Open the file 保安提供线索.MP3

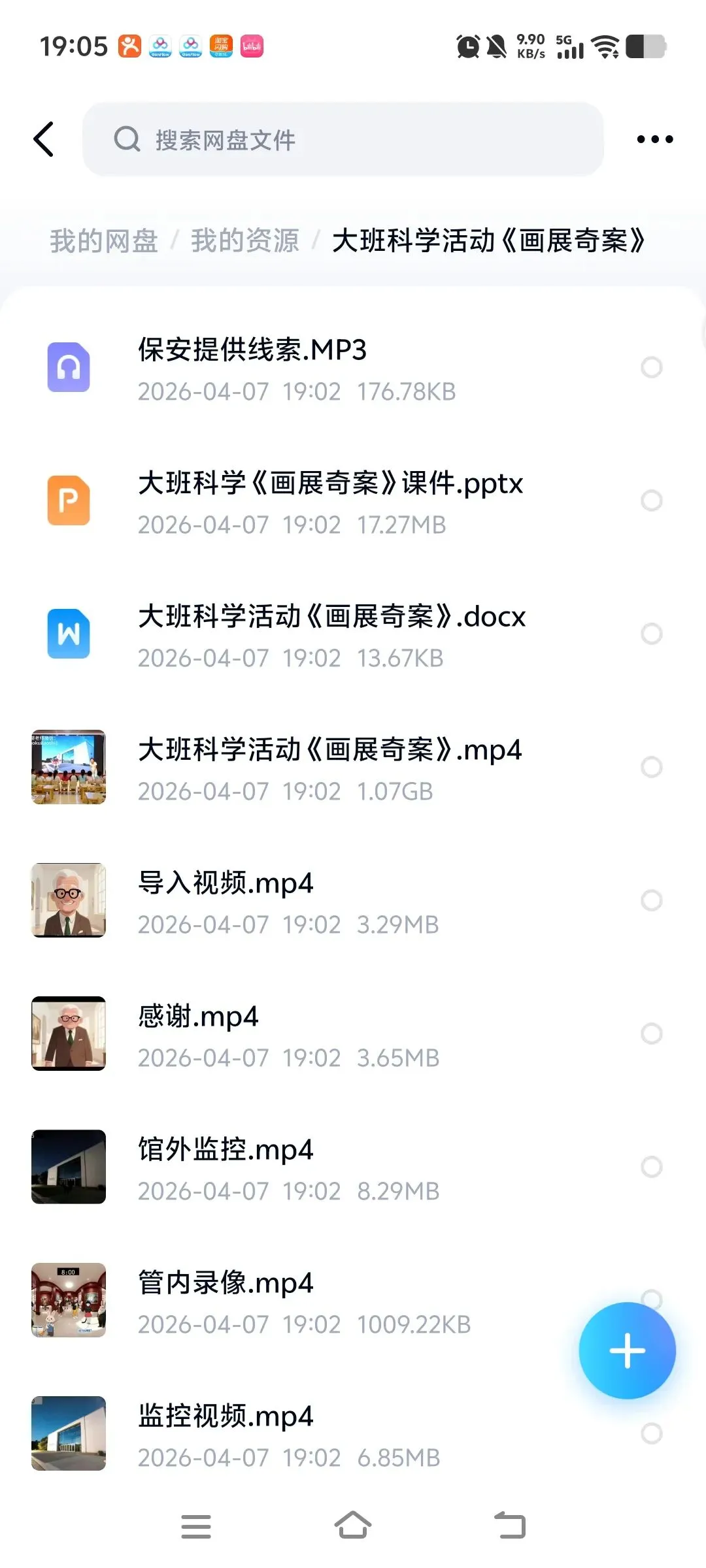tap(252, 351)
